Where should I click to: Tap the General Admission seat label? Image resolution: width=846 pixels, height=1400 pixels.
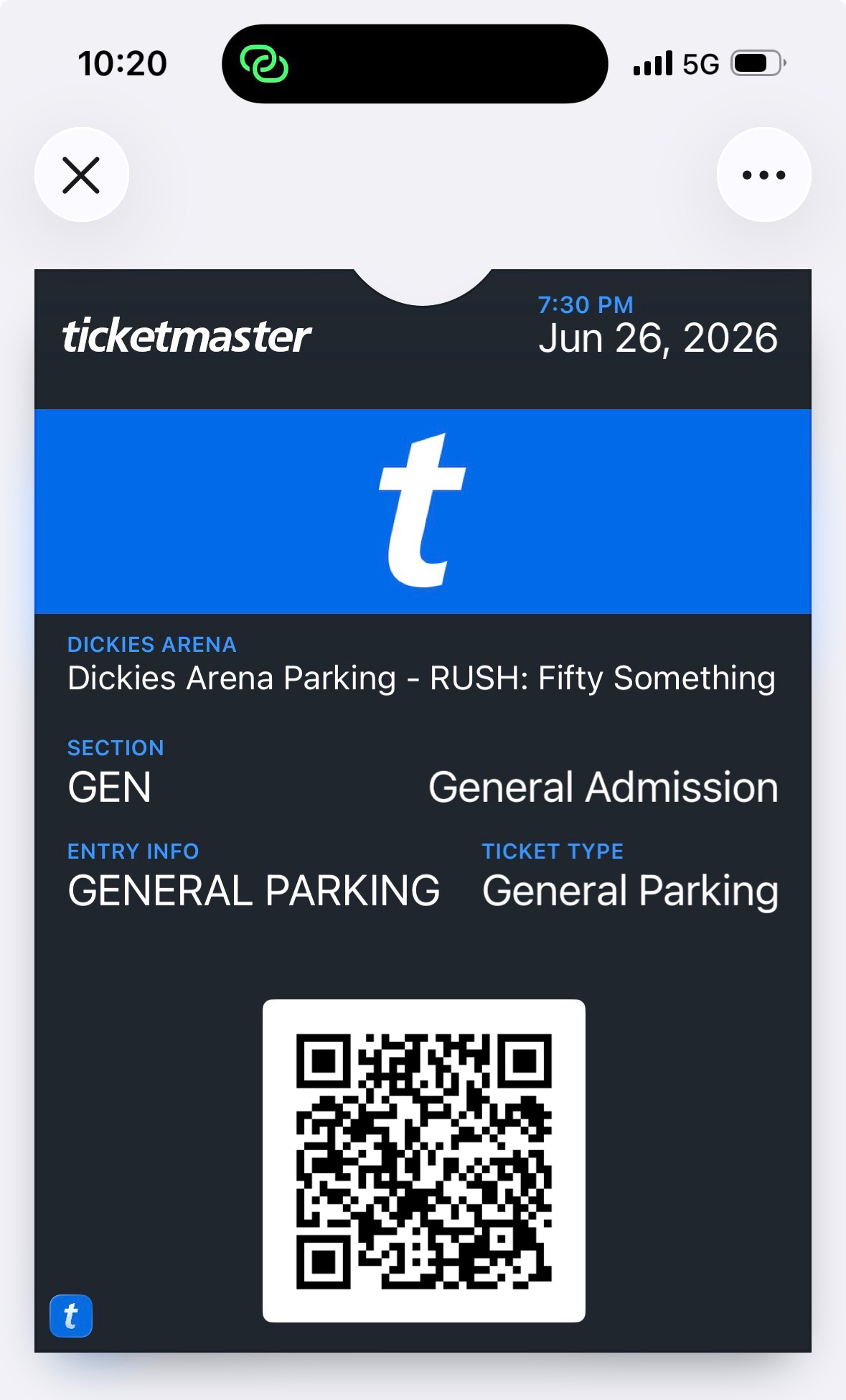(x=602, y=786)
